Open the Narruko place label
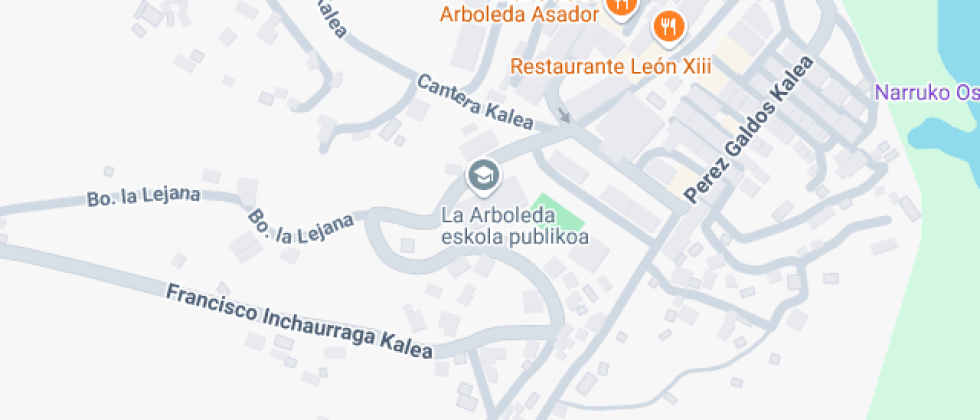Viewport: 980px width, 420px height. tap(926, 92)
